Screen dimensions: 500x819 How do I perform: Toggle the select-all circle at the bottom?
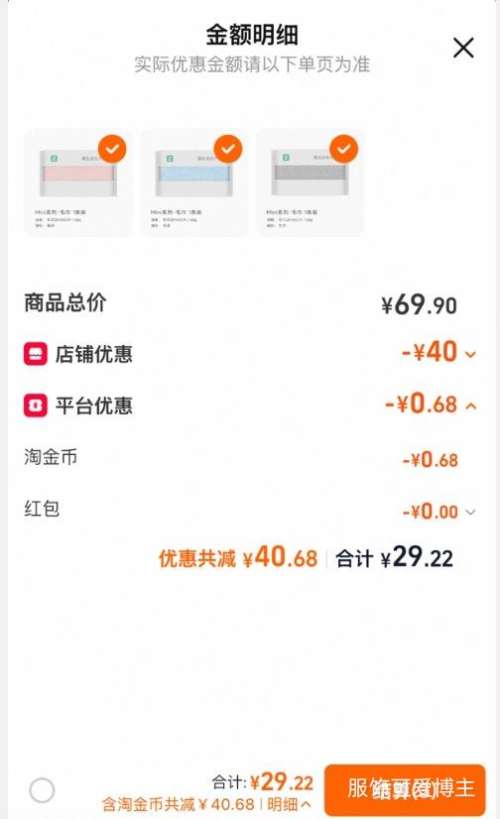coord(42,790)
